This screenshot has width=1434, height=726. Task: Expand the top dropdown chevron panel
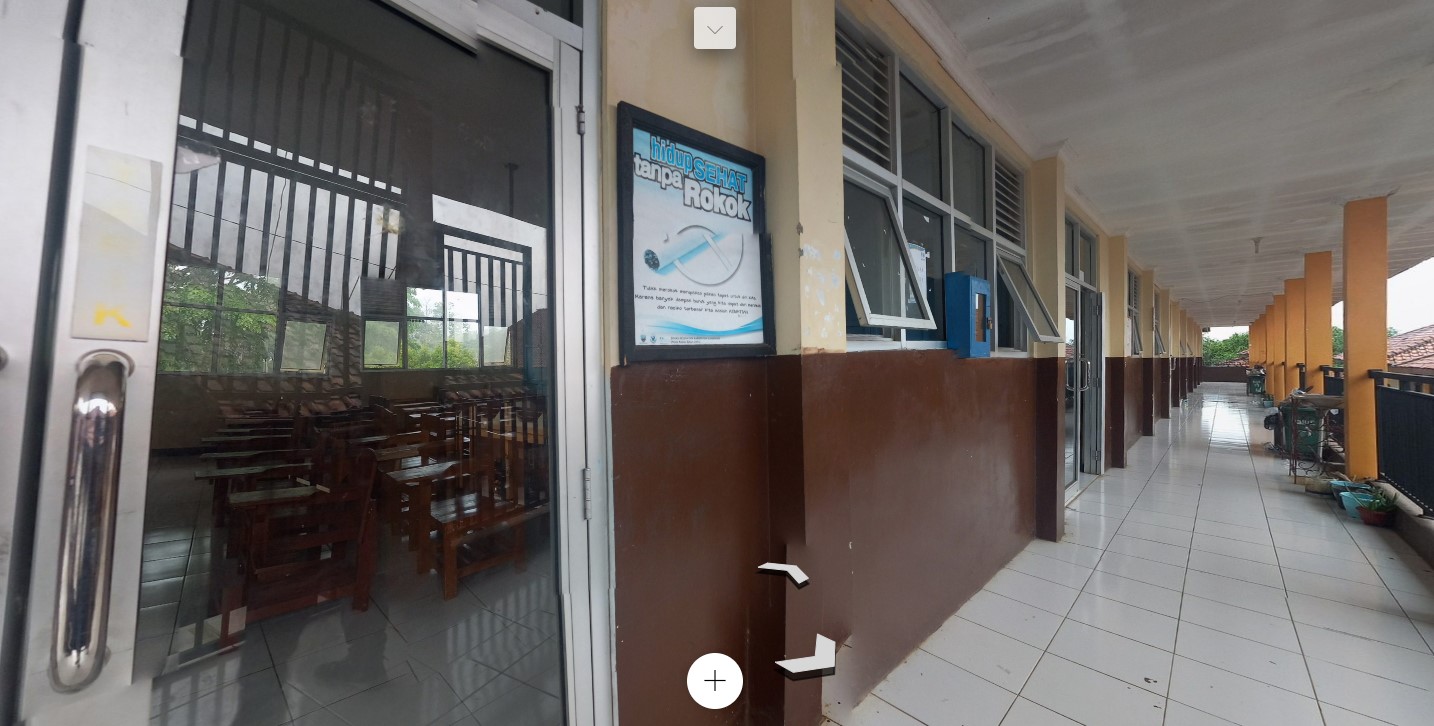714,28
